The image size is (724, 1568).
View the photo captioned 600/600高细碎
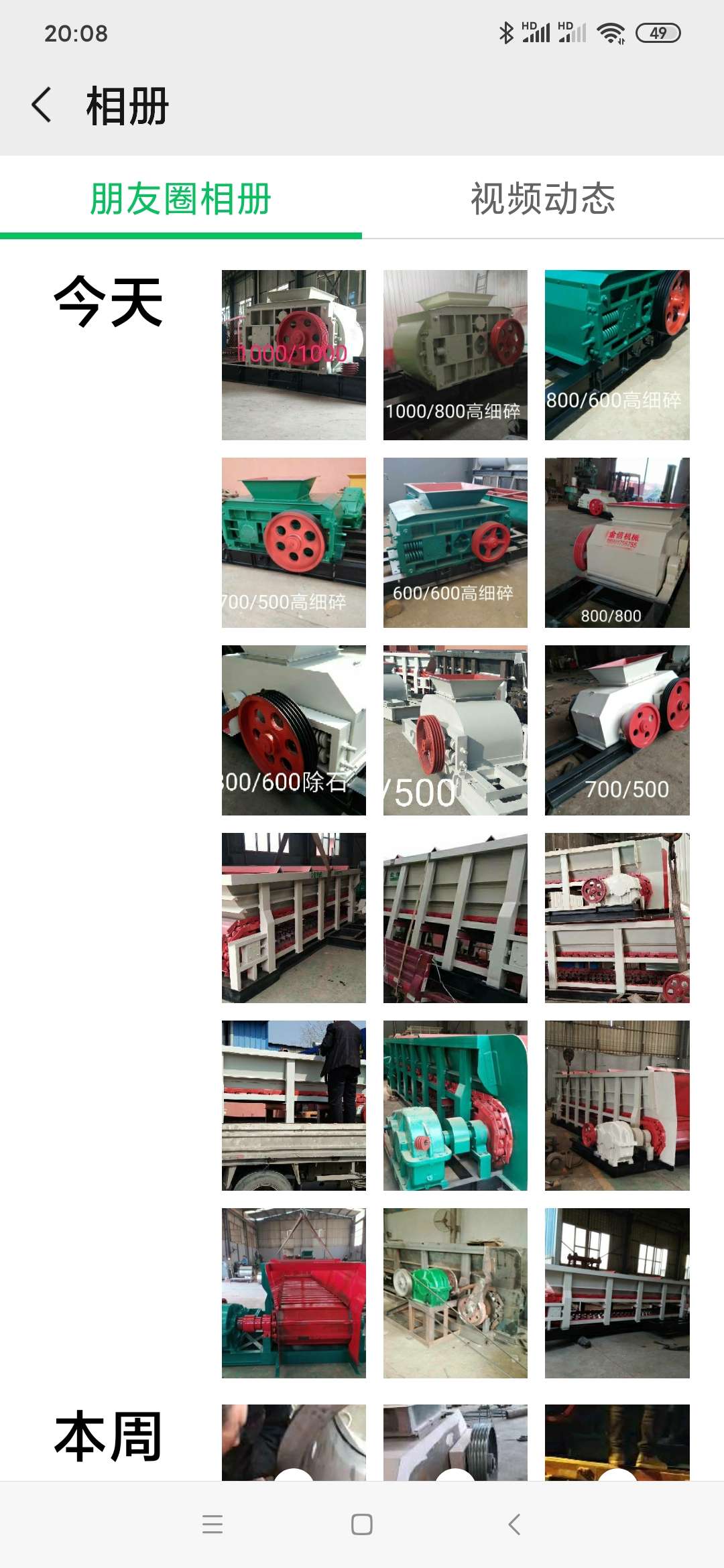(455, 542)
